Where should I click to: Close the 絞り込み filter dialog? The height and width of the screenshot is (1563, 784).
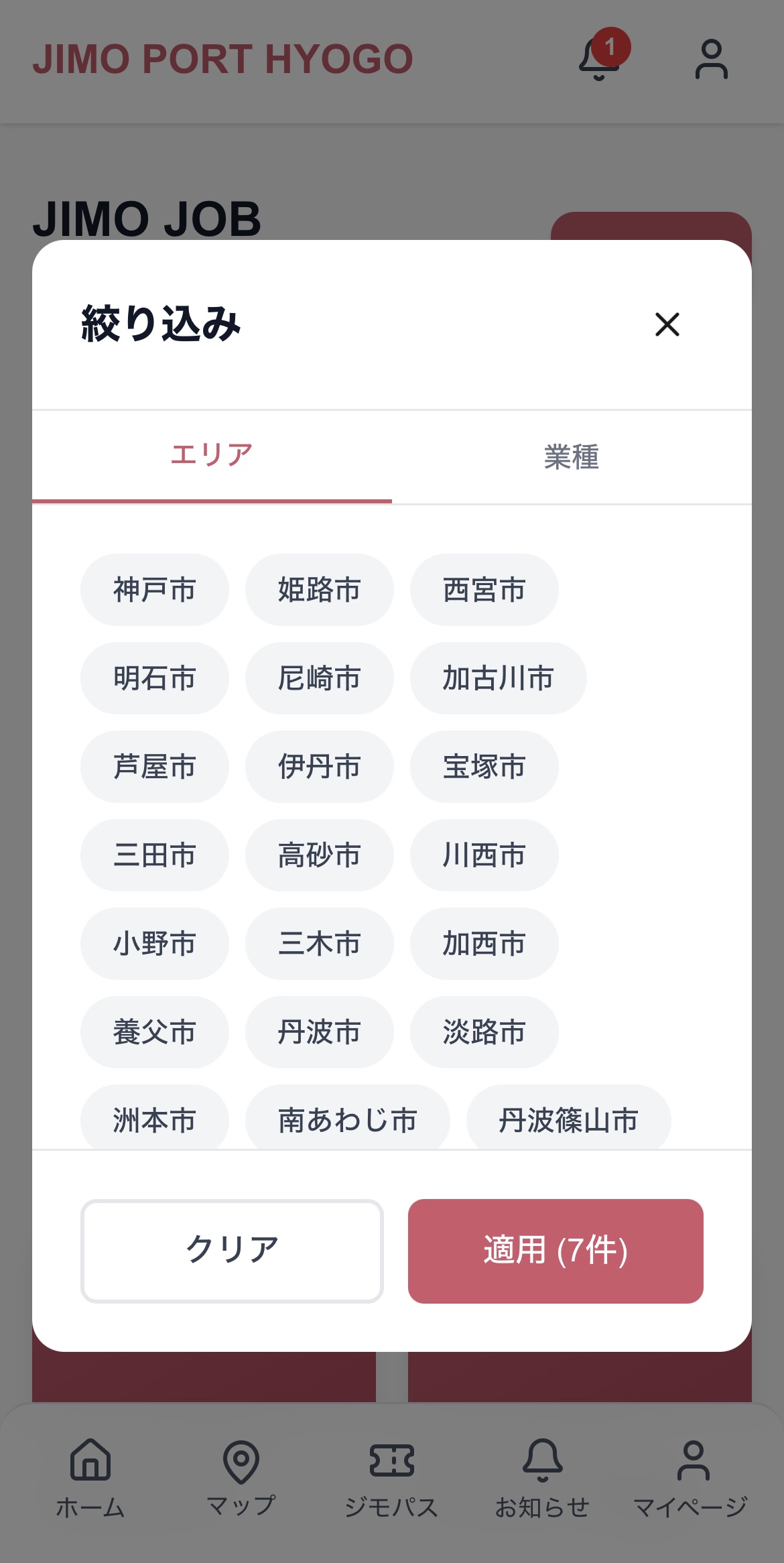[x=667, y=324]
